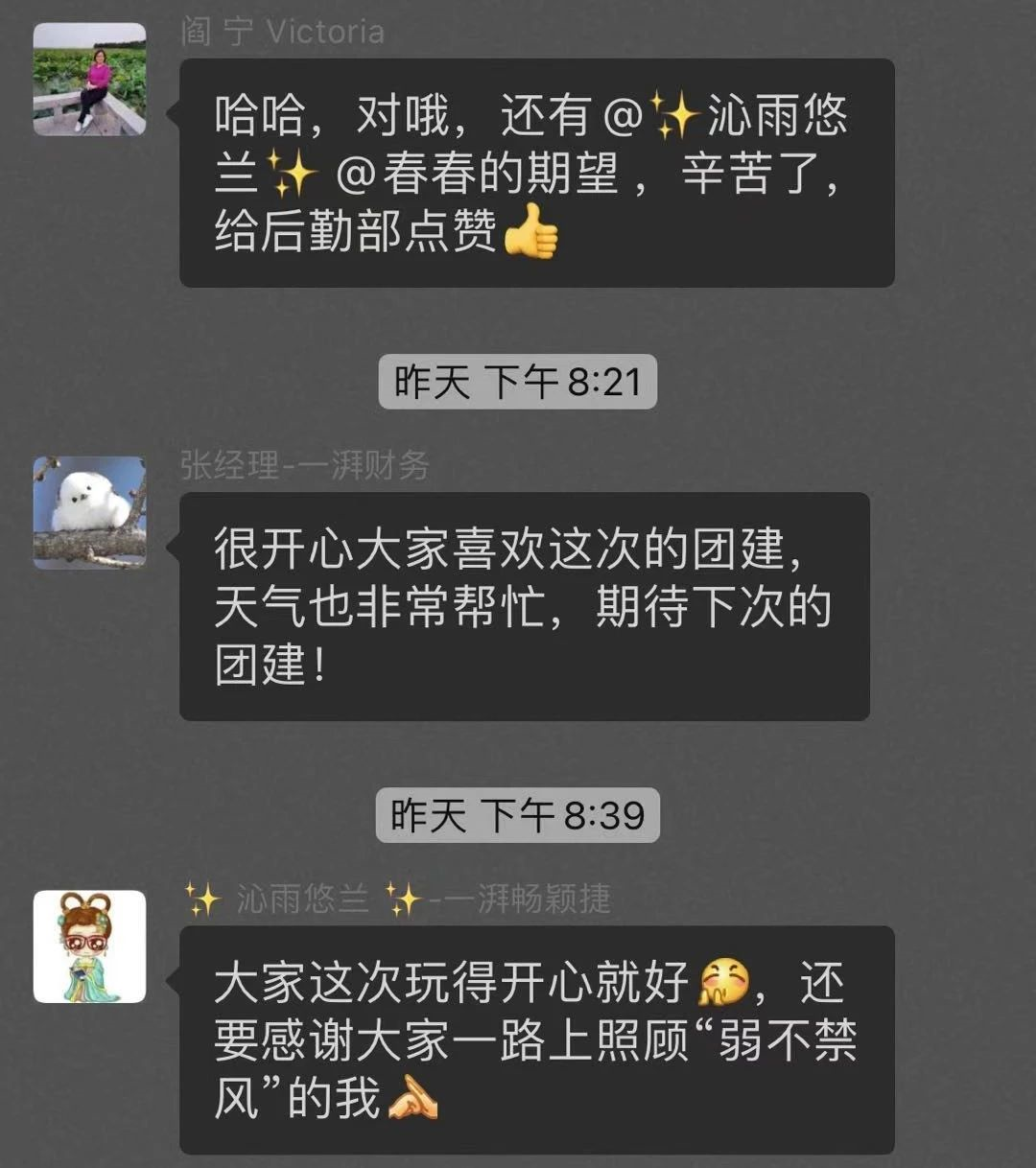
Task: Open 阎宁 Victoria's profile avatar
Action: [89, 80]
